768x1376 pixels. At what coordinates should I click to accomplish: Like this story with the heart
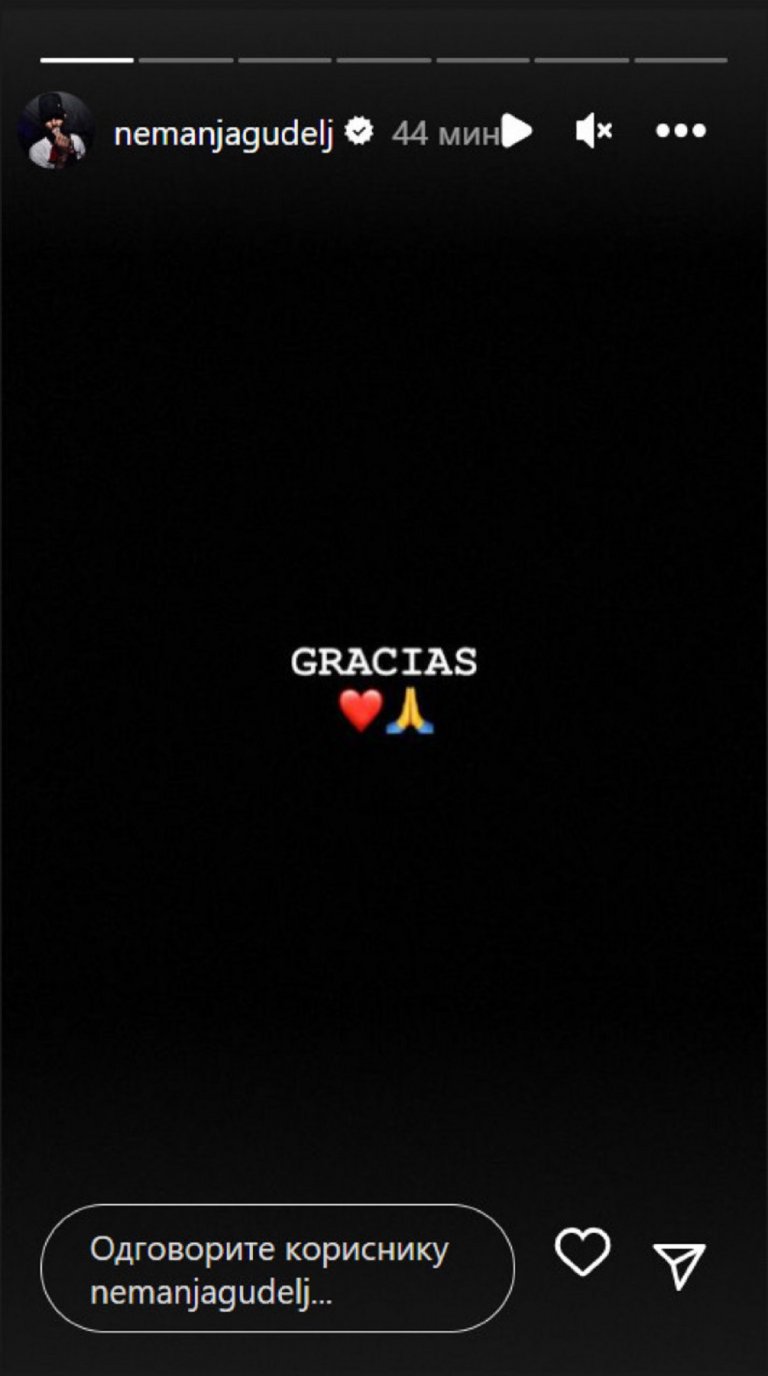[582, 1253]
